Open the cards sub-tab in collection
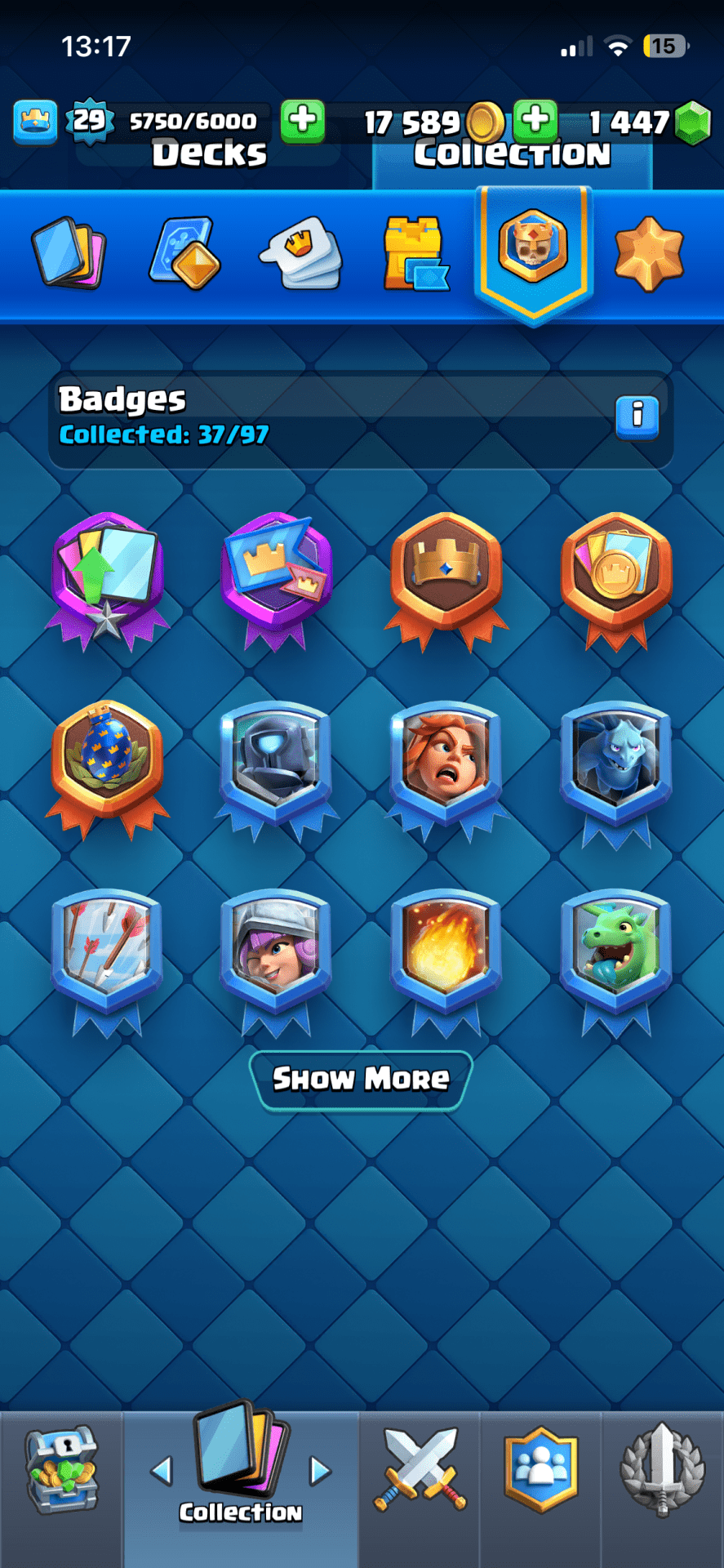 coord(69,253)
